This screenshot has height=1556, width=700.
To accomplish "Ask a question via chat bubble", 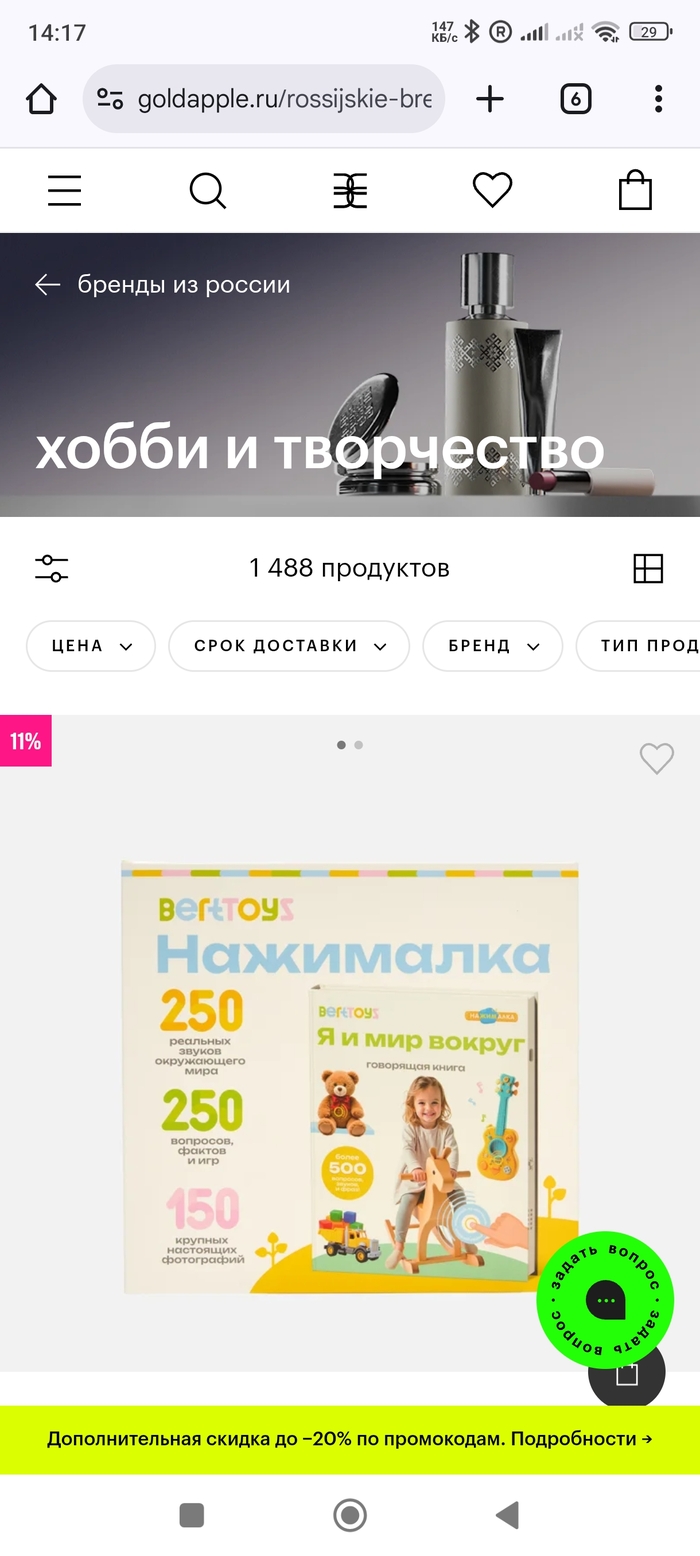I will pyautogui.click(x=605, y=1300).
